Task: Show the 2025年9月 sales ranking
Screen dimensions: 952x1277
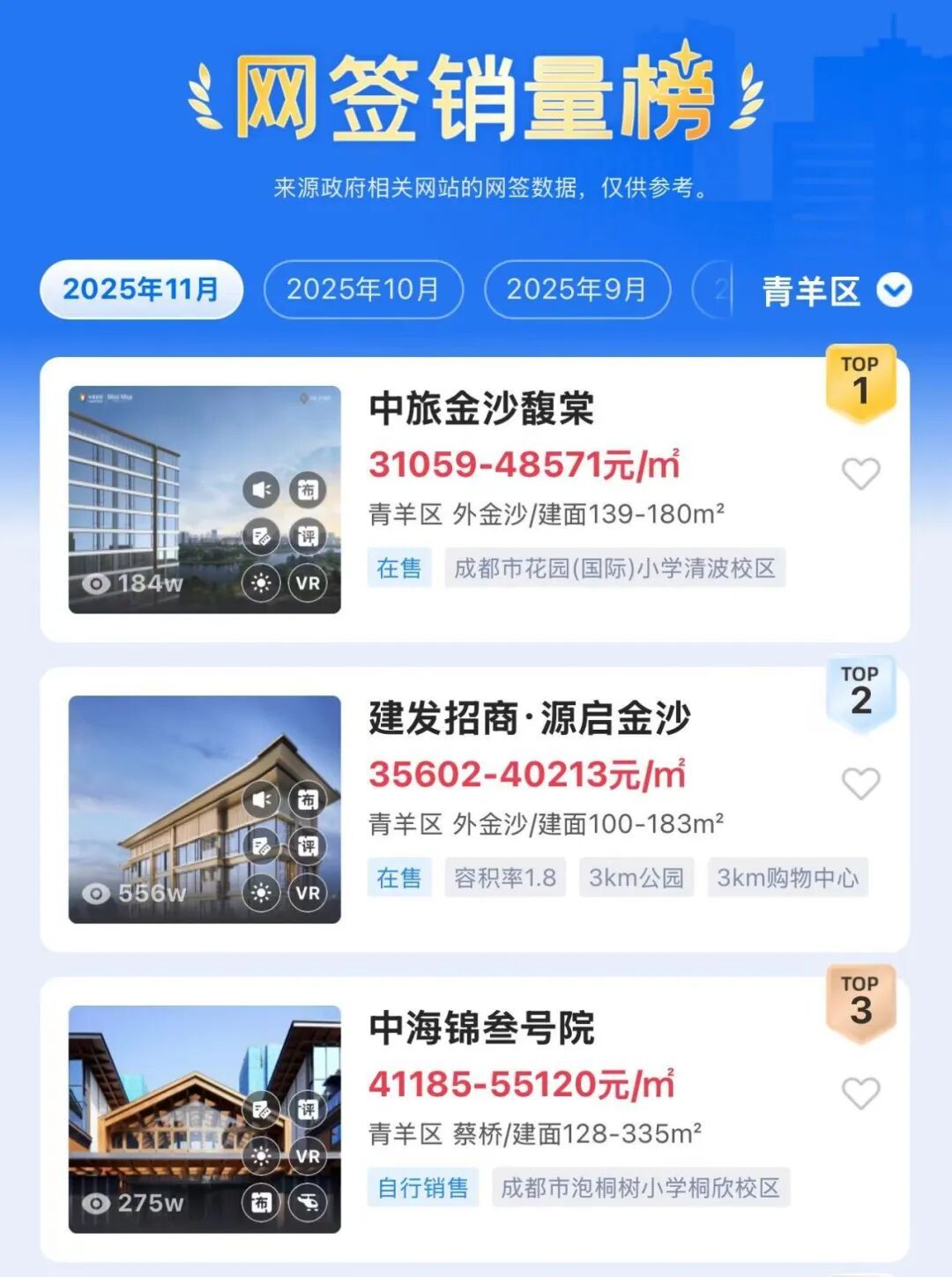Action: tap(576, 289)
